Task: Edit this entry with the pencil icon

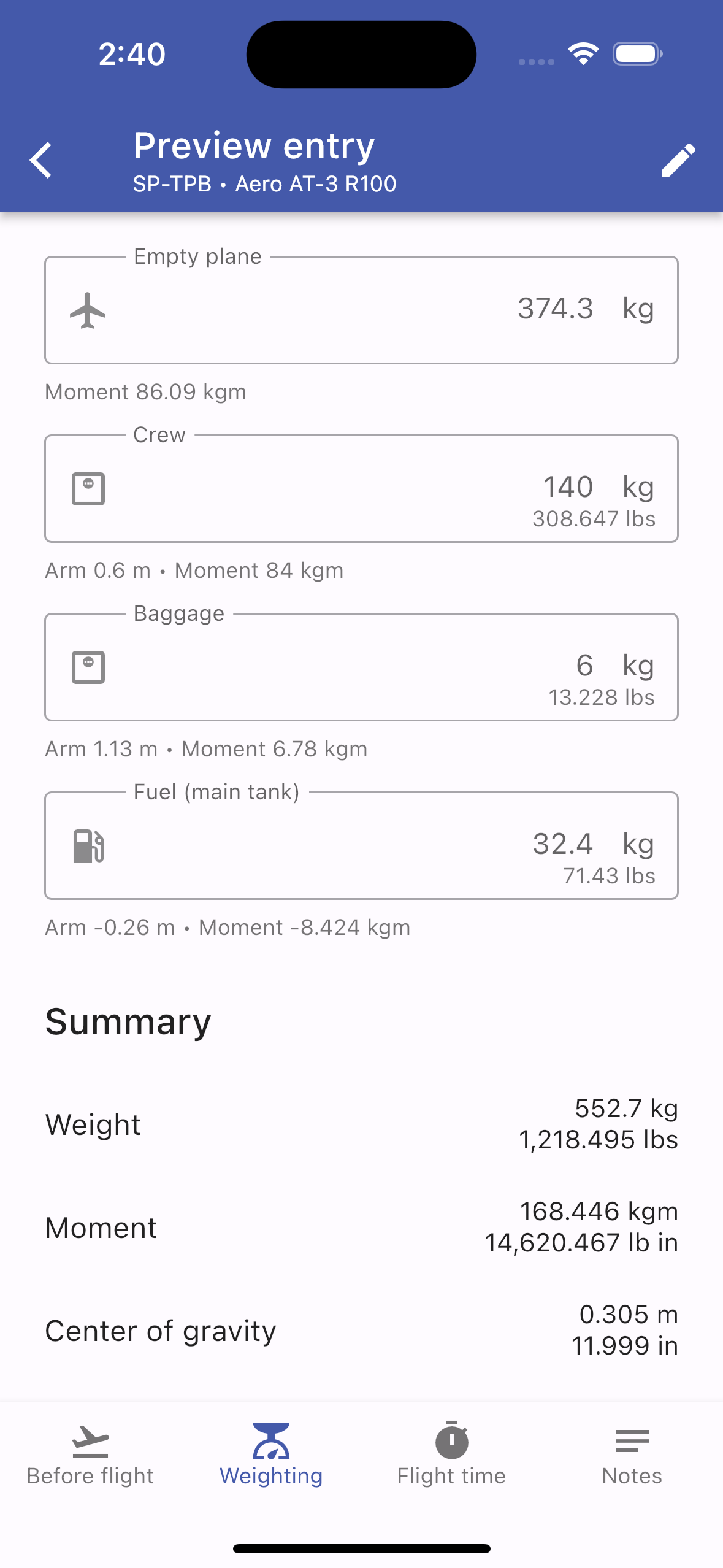Action: 678,161
